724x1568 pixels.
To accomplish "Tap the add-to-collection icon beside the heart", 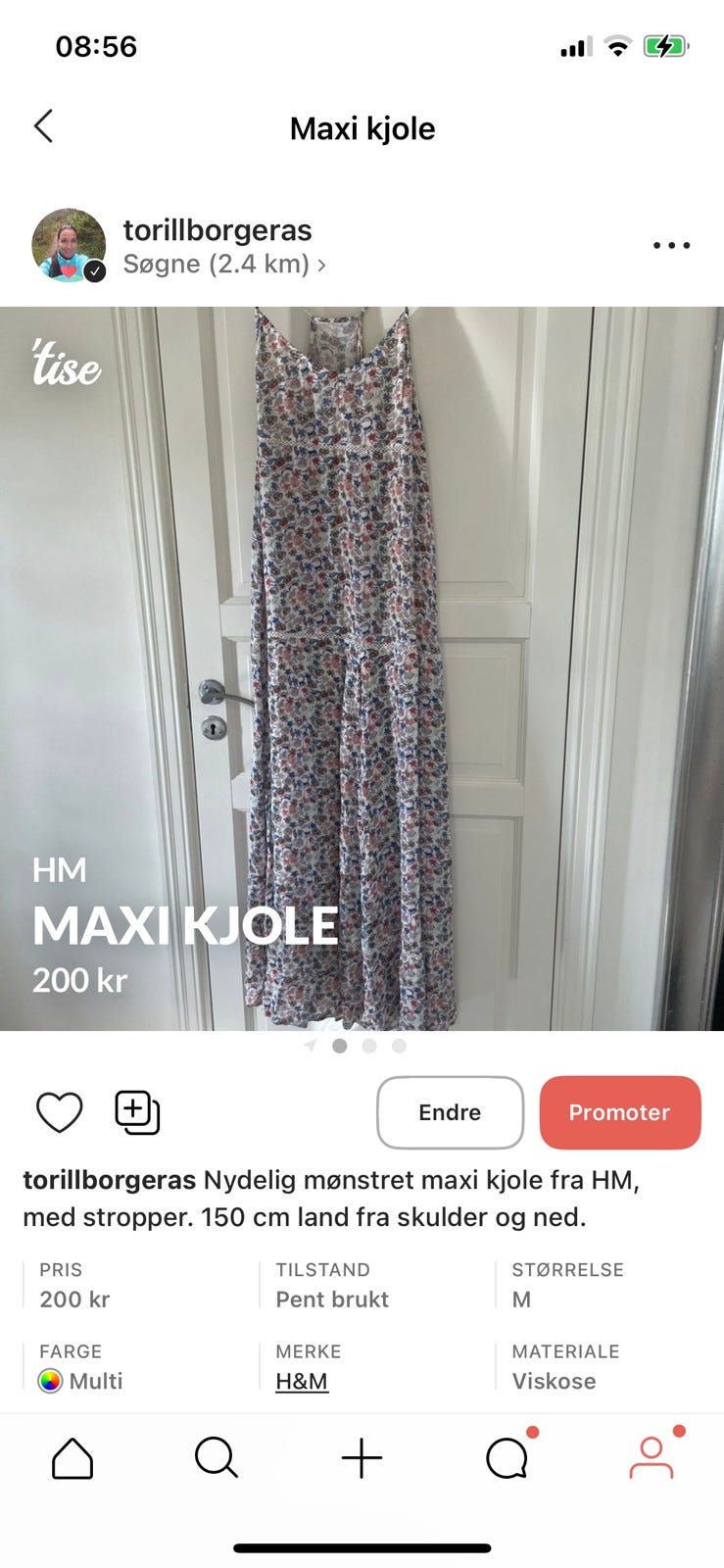I will (x=136, y=1111).
